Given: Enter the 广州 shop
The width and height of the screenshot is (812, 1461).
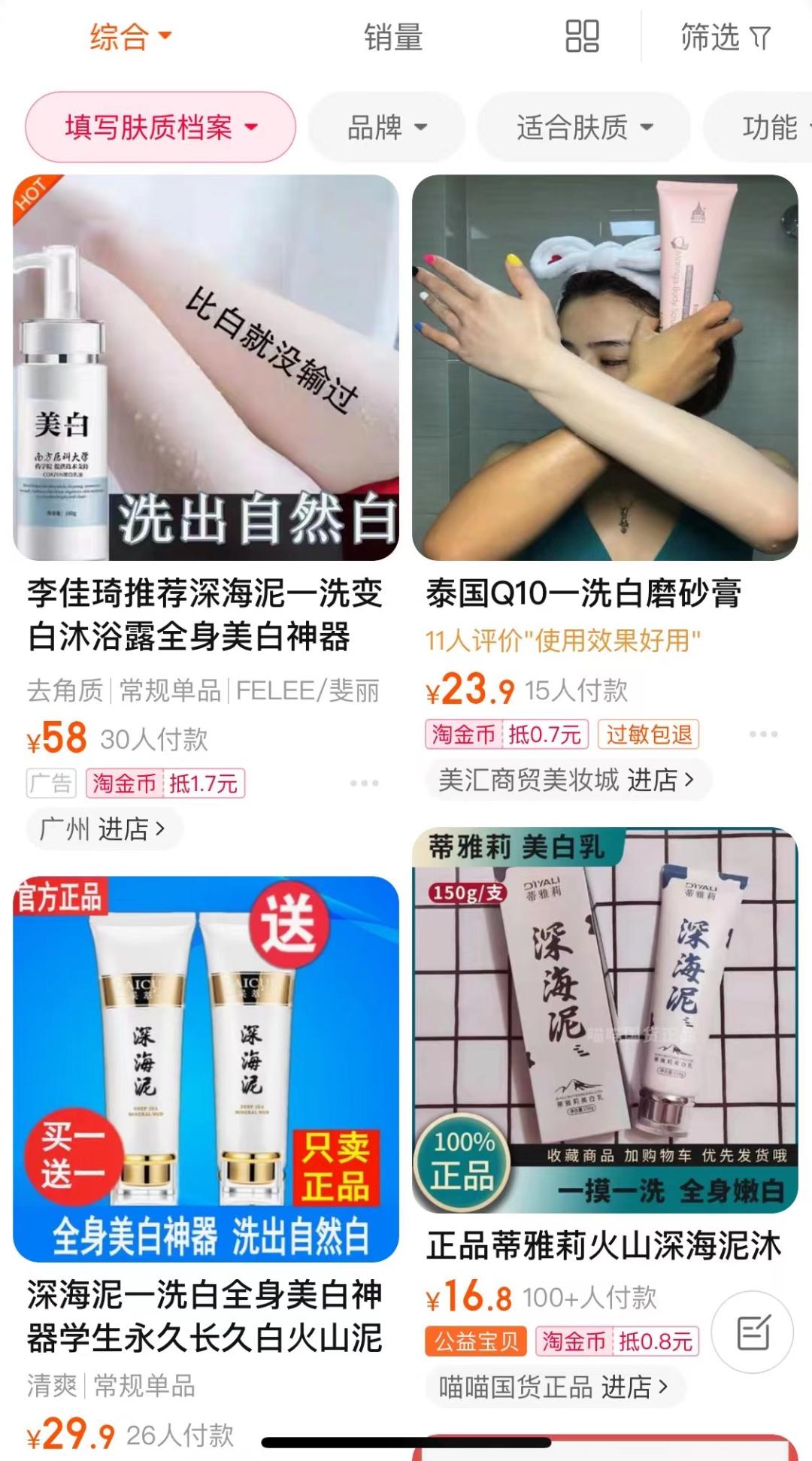Looking at the screenshot, I should pos(102,829).
